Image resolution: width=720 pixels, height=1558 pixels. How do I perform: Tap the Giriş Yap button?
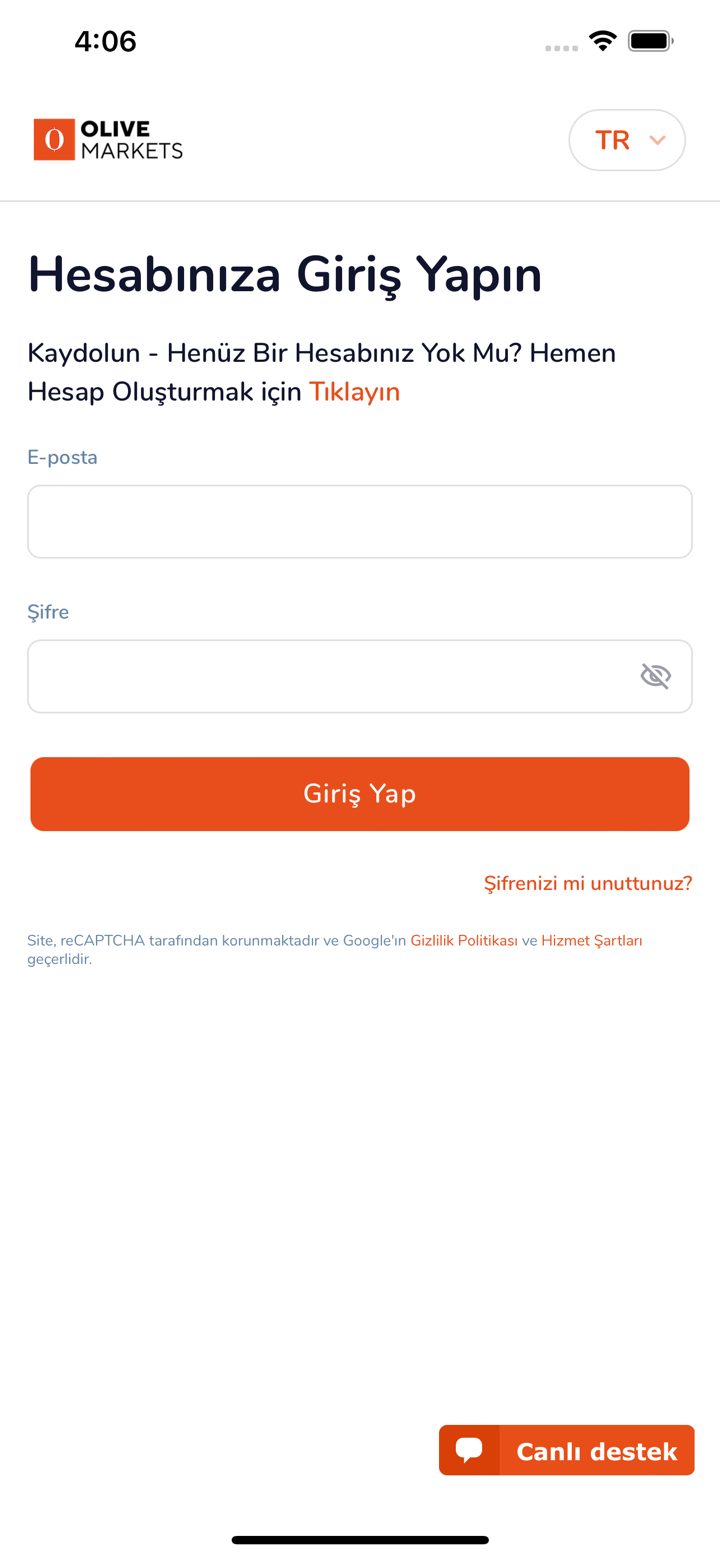click(360, 794)
